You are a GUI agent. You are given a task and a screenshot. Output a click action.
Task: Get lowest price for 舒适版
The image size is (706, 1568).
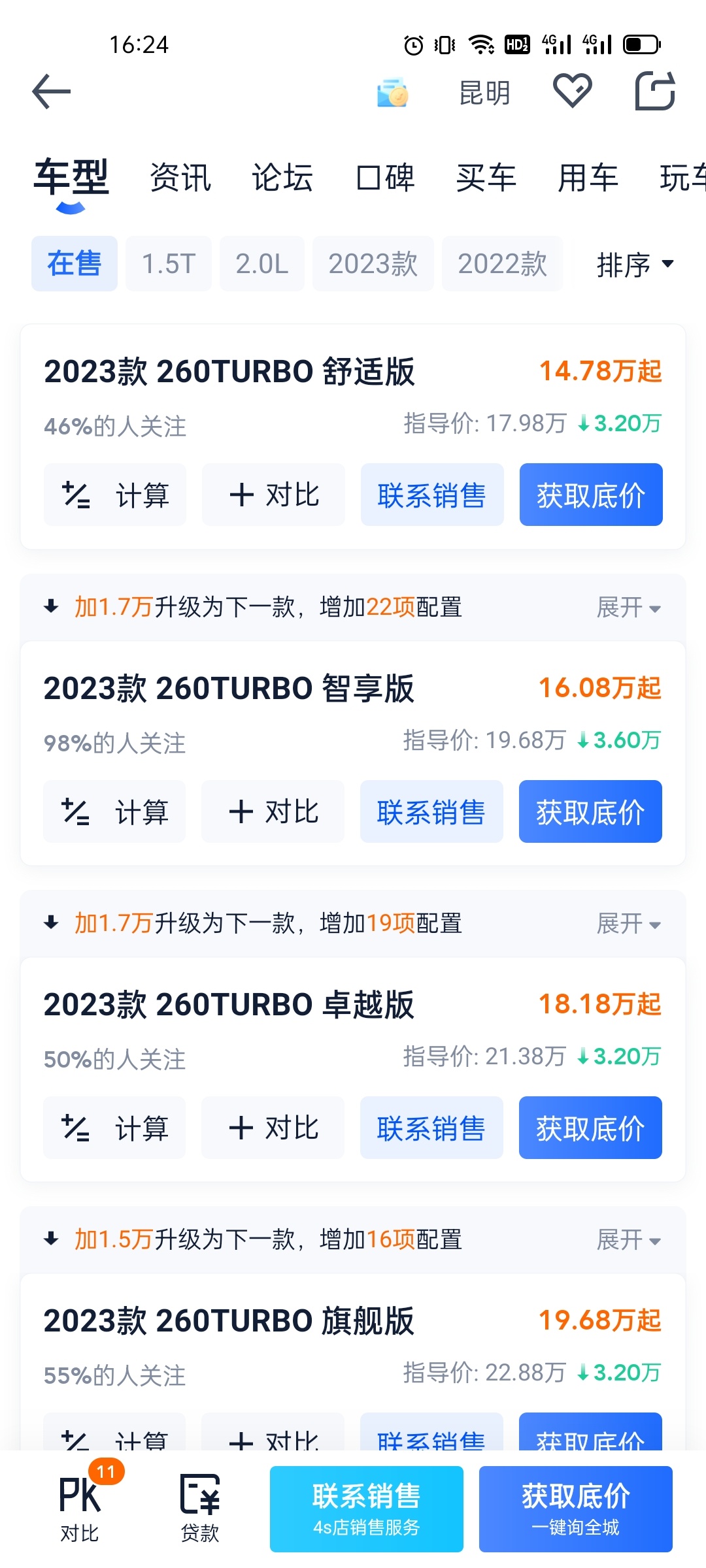tap(591, 495)
